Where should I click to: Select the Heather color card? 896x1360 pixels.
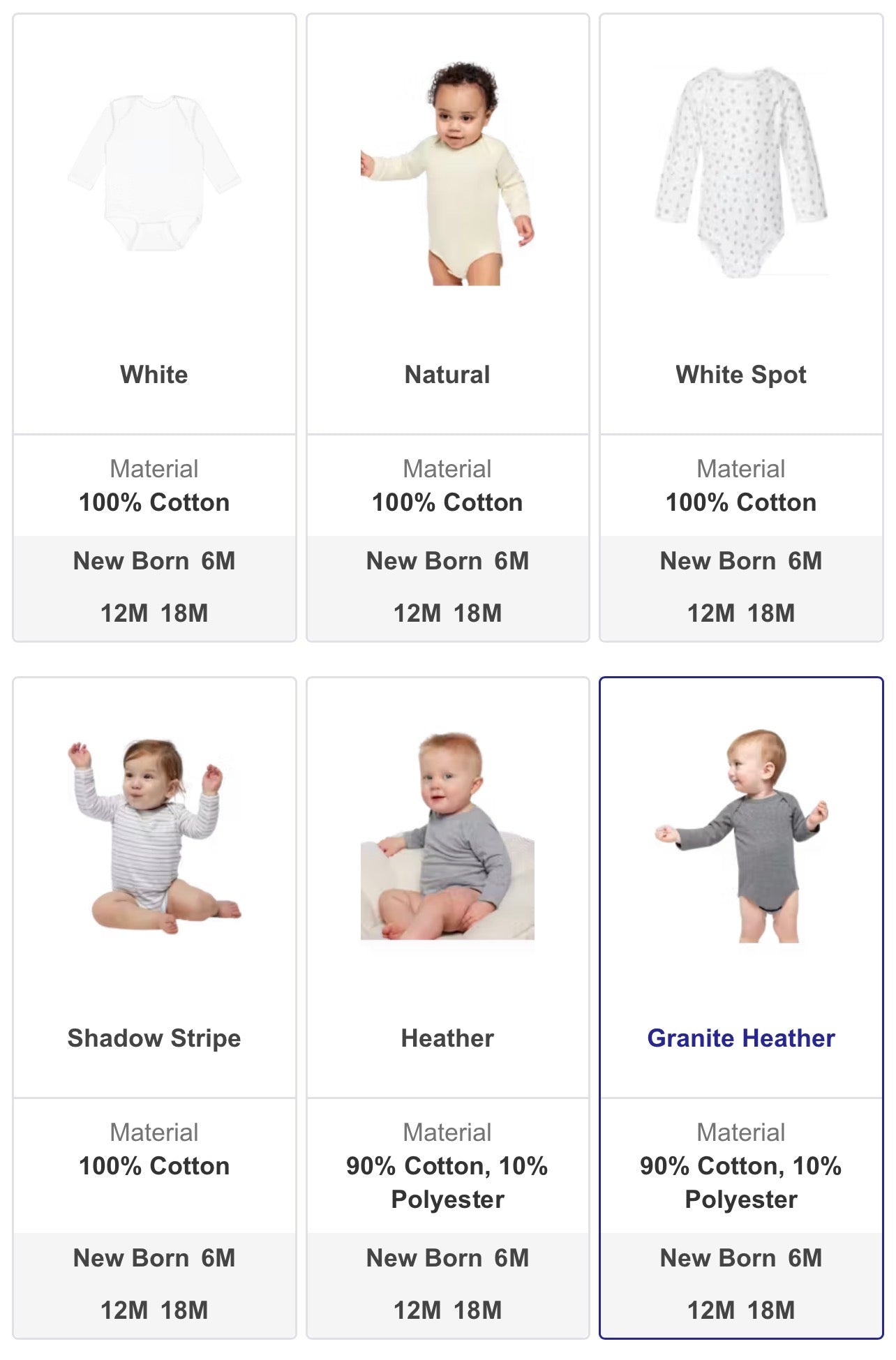[x=447, y=886]
